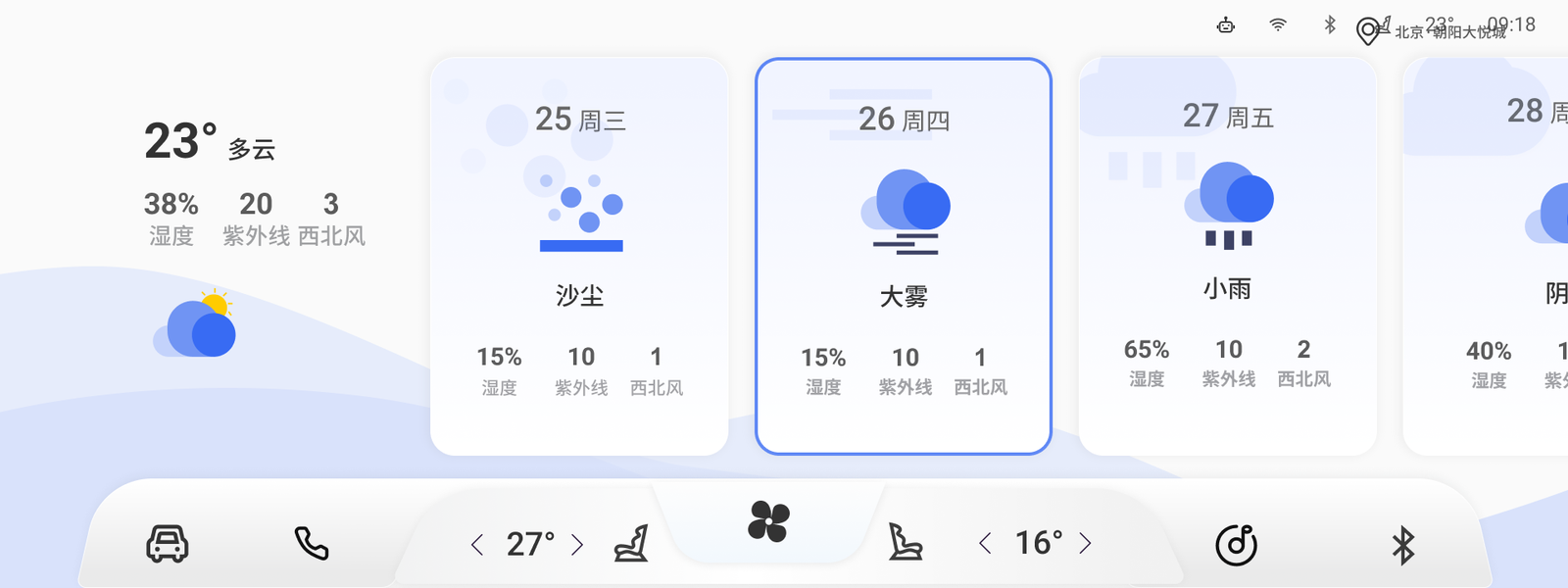Select the 27 周五 小雨 forecast card
The height and width of the screenshot is (588, 1568).
(x=1228, y=256)
